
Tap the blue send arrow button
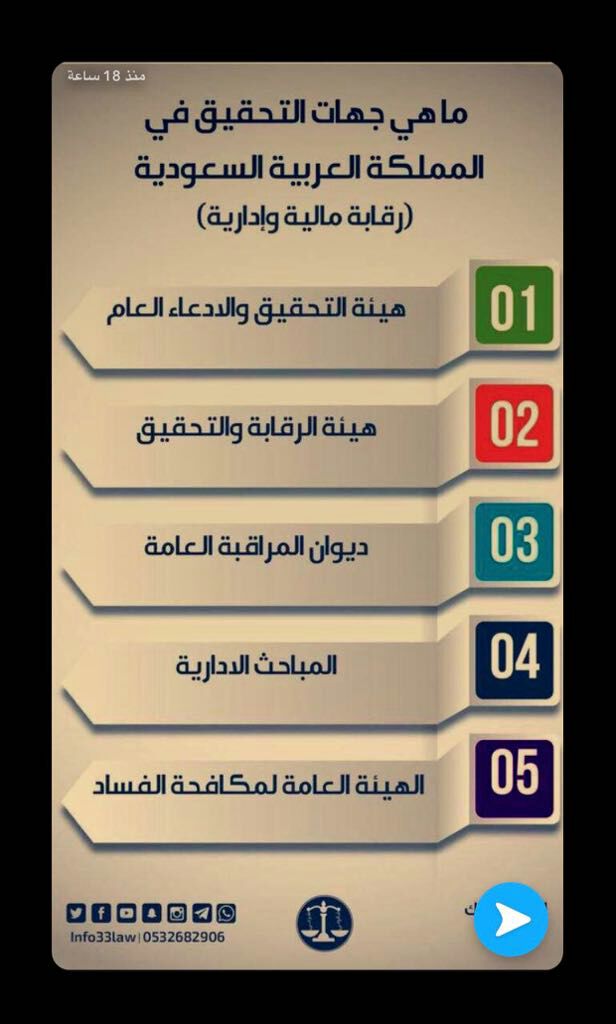(511, 919)
